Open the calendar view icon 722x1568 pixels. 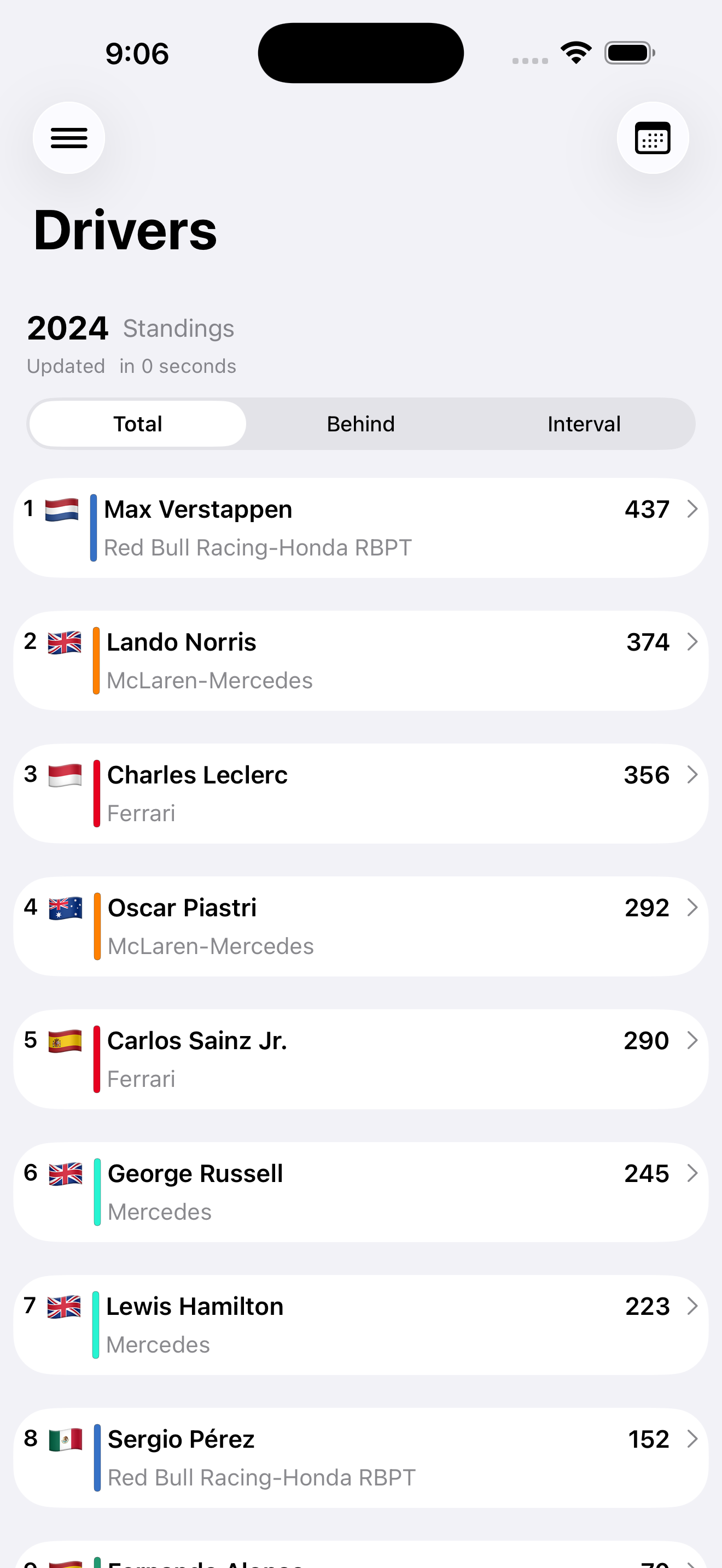click(652, 138)
